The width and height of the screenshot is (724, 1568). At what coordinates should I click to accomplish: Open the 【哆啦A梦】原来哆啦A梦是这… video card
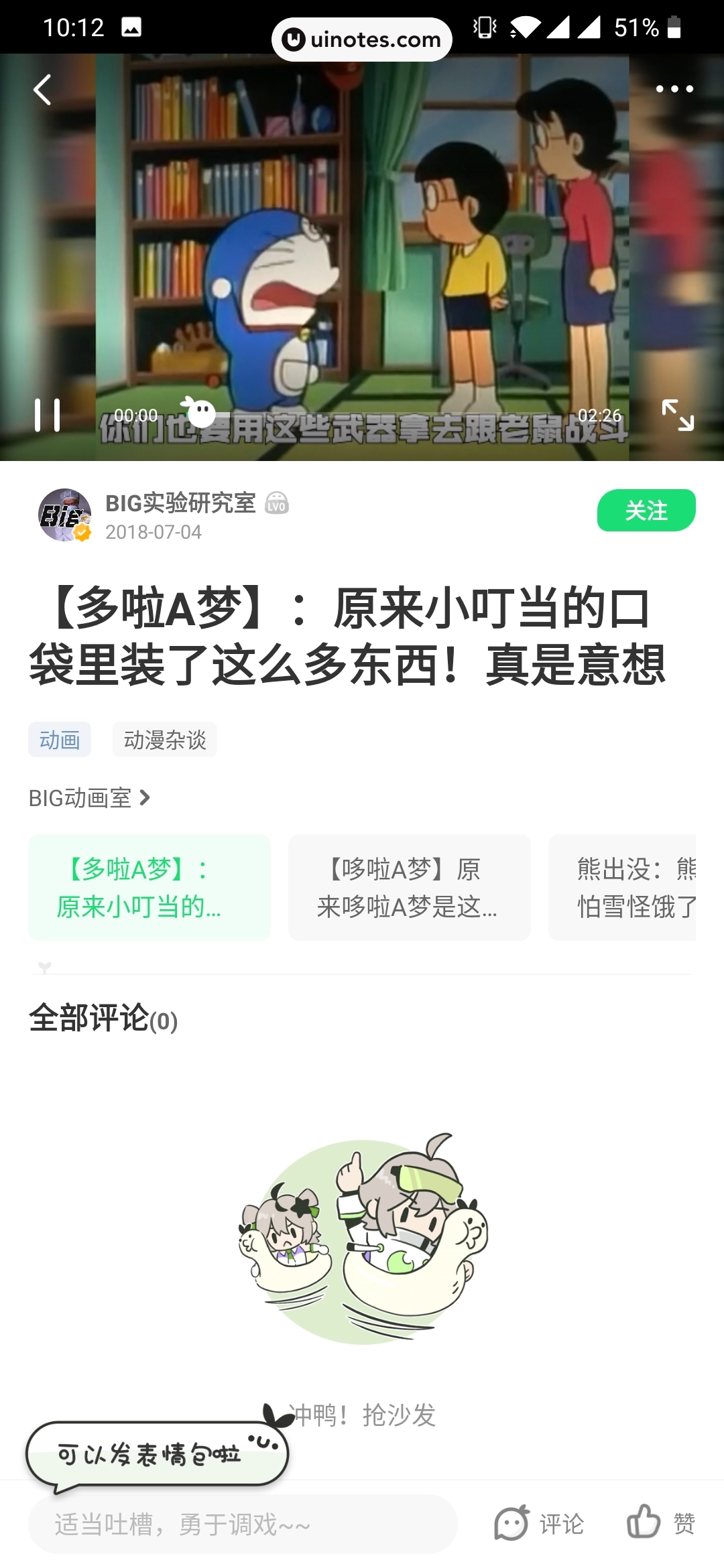[409, 887]
